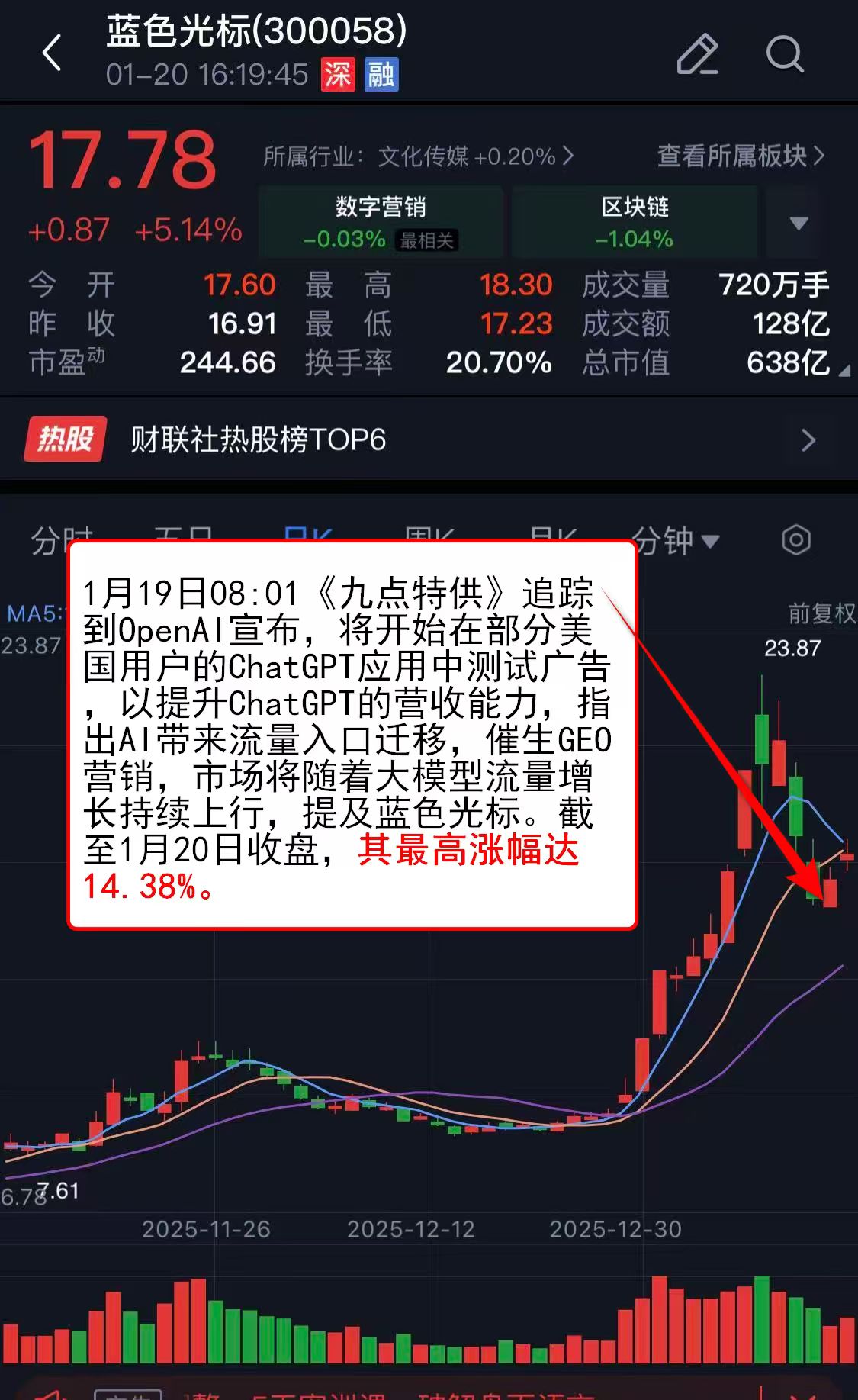Open the 分钟 chart period dropdown
The width and height of the screenshot is (858, 1400).
pos(676,541)
